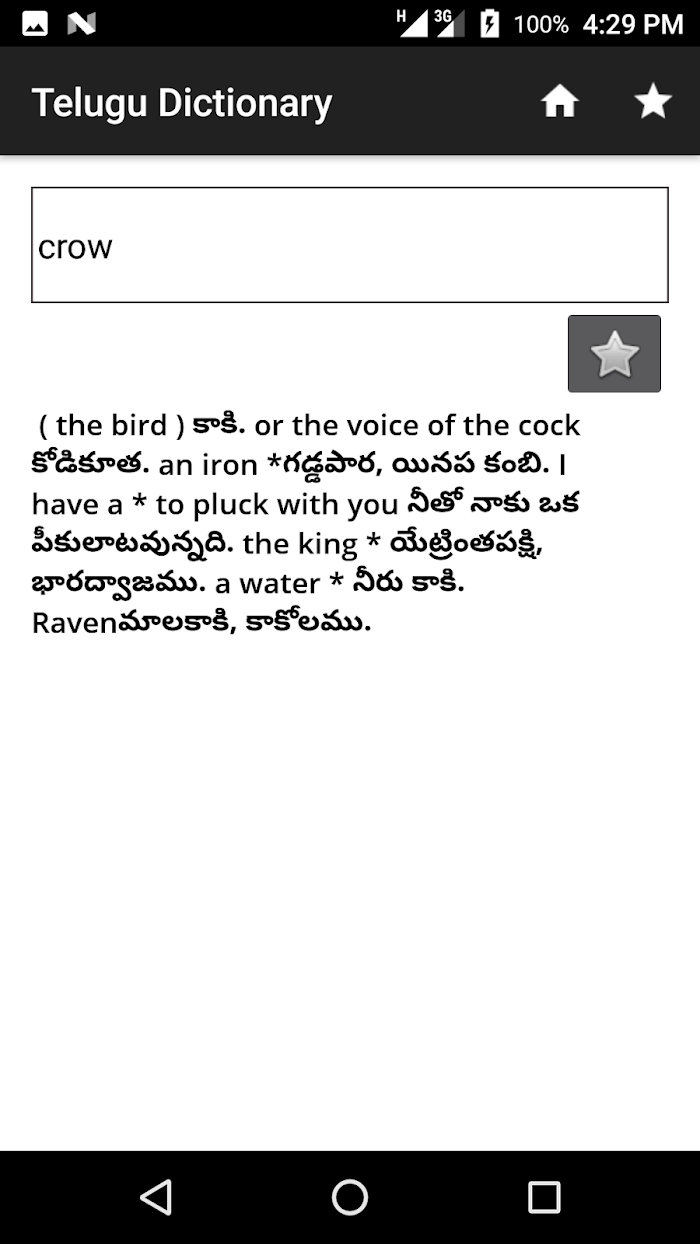This screenshot has width=700, height=1244.
Task: Add 'crow' to favorites with the gray star button
Action: 614,354
